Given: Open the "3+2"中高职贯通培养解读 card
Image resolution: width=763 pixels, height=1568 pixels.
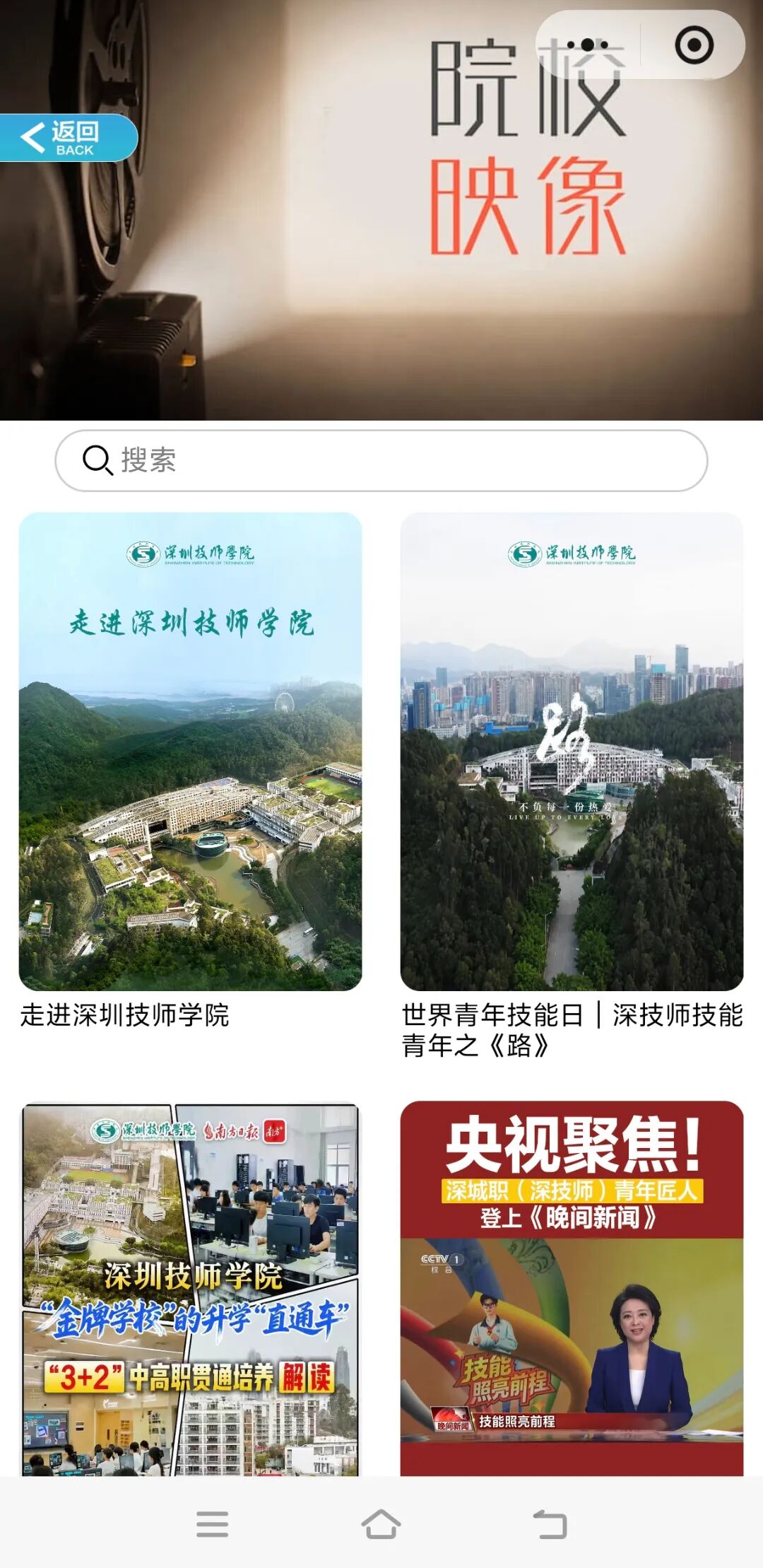Looking at the screenshot, I should (190, 1288).
